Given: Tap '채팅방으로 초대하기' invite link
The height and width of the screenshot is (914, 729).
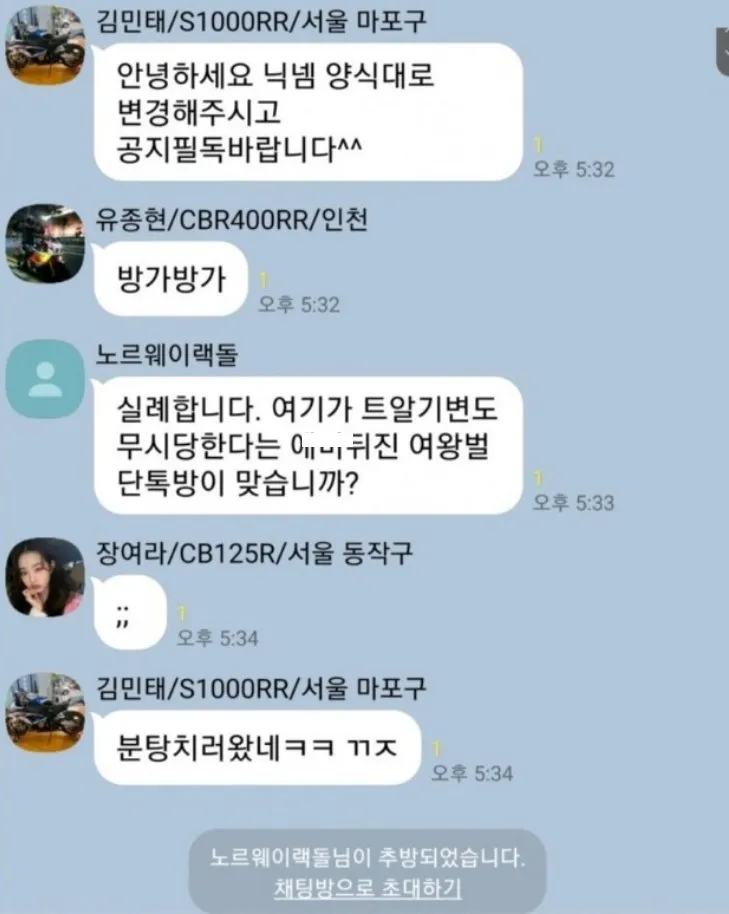Looking at the screenshot, I should tap(367, 889).
